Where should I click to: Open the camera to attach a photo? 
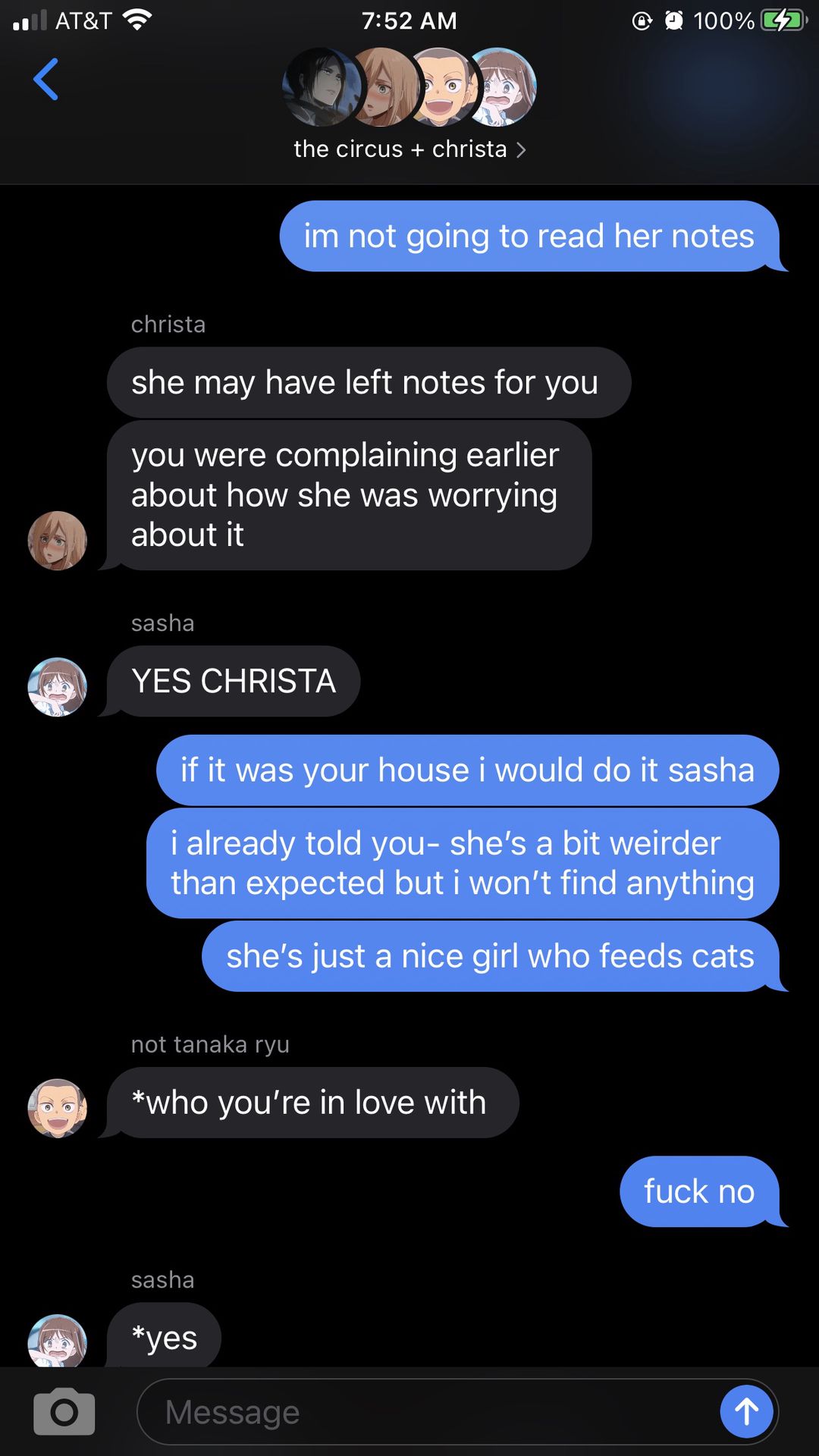click(64, 1411)
